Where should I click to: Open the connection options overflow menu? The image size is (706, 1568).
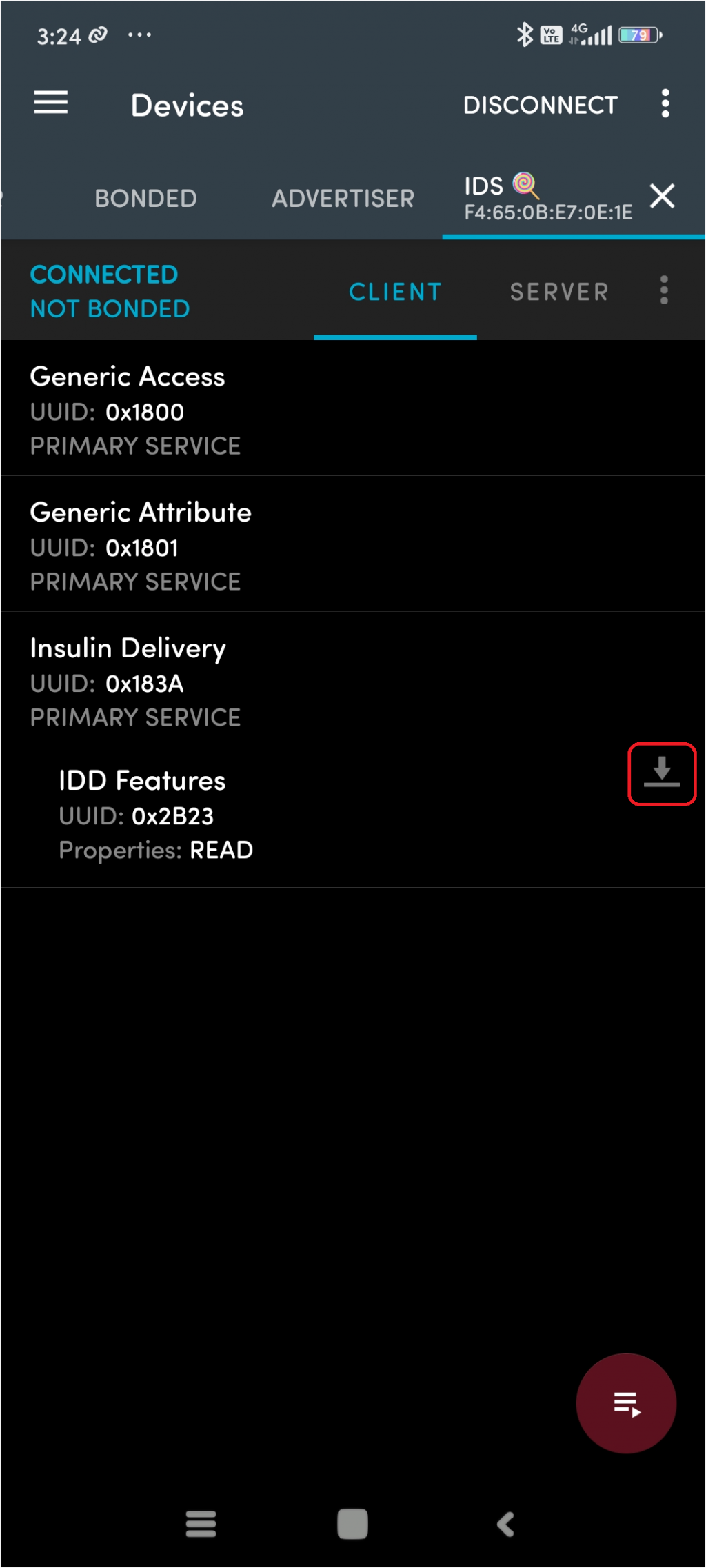coord(664,290)
